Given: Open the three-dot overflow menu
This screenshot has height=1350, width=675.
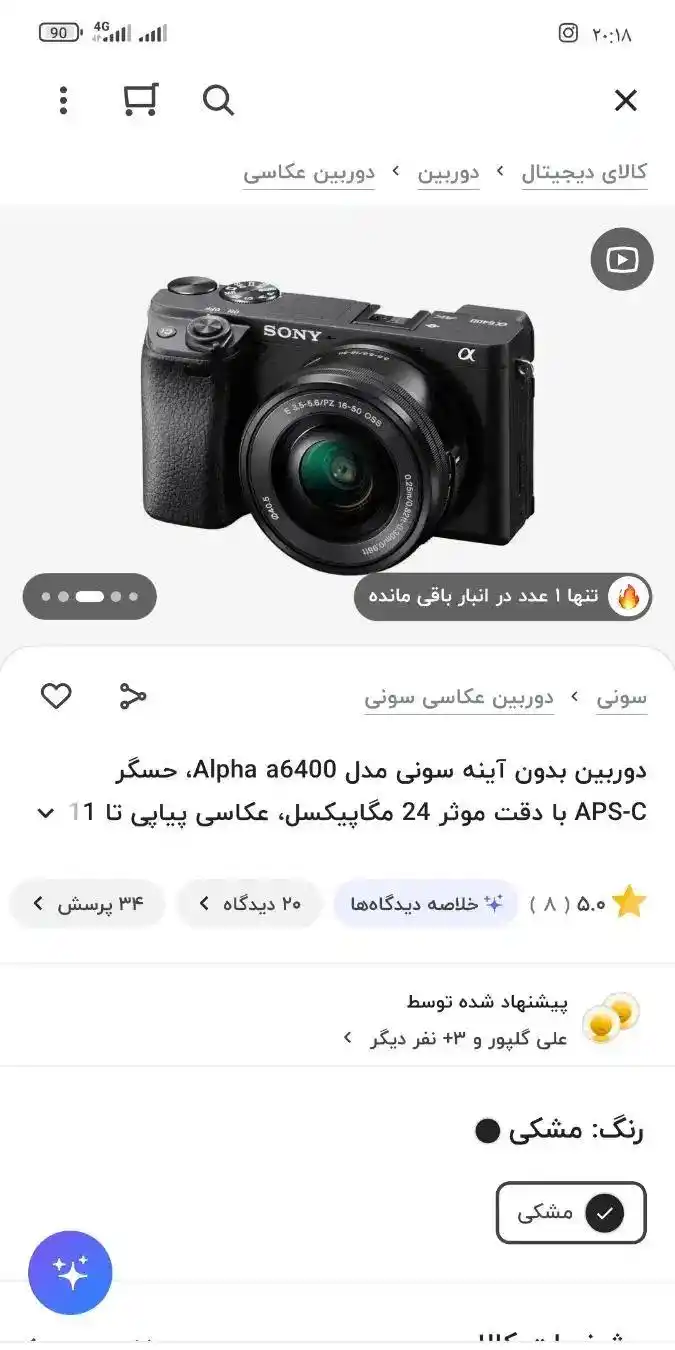Looking at the screenshot, I should coord(64,100).
